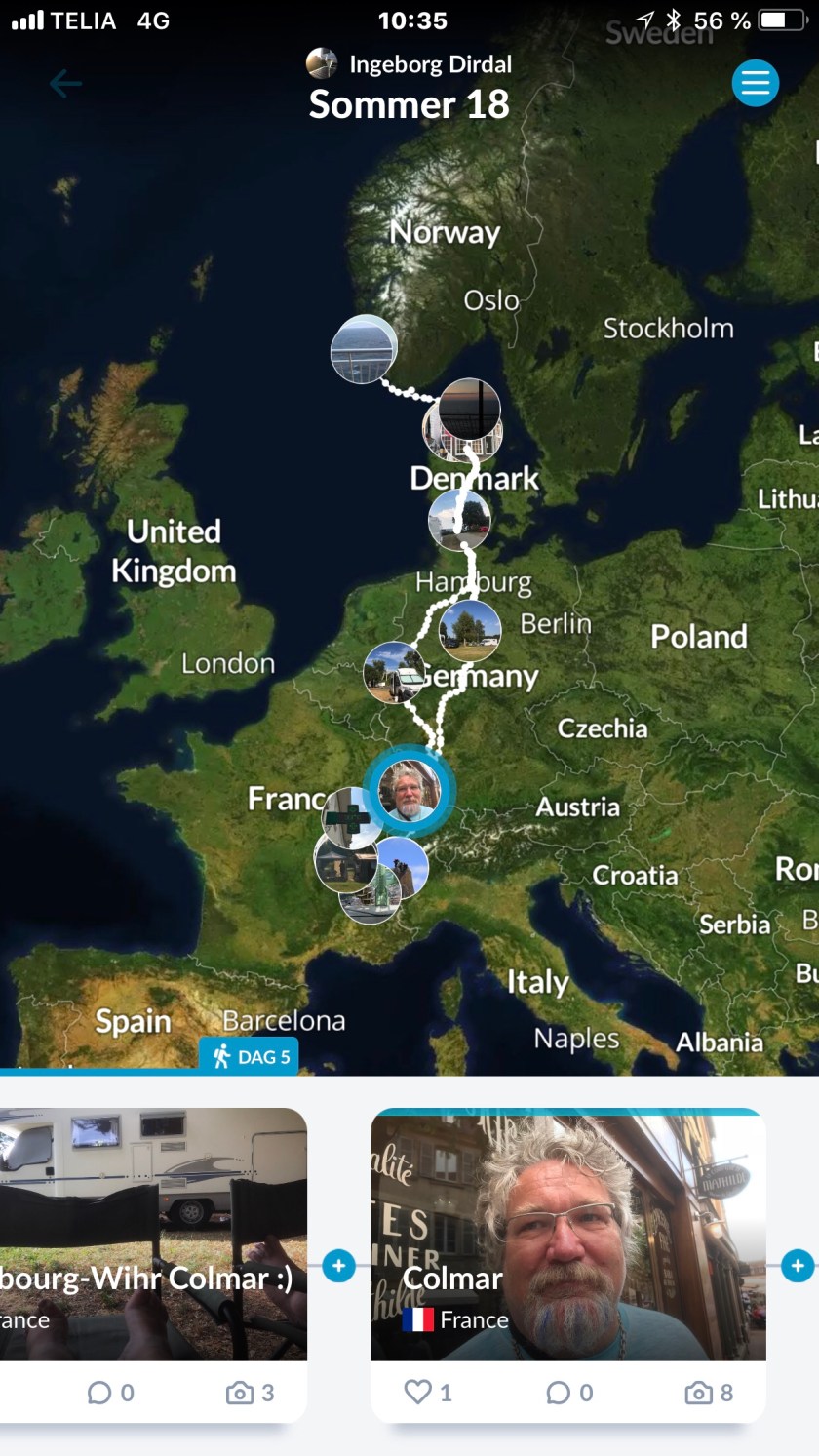Open Ingeborg Dirdal's profile
Image resolution: width=819 pixels, height=1456 pixels.
click(409, 64)
